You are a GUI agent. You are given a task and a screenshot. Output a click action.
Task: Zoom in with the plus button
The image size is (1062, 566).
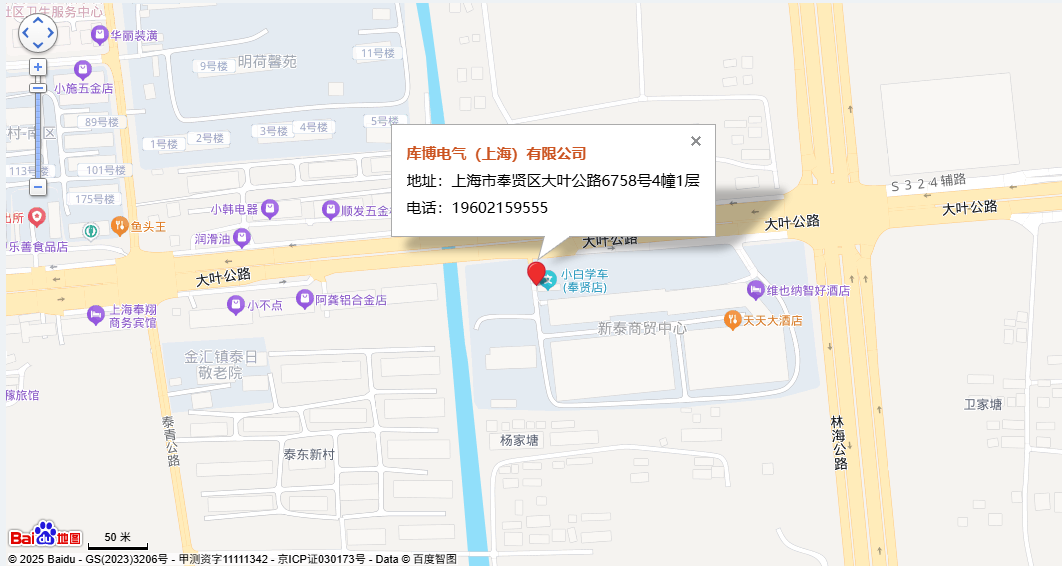[38, 67]
